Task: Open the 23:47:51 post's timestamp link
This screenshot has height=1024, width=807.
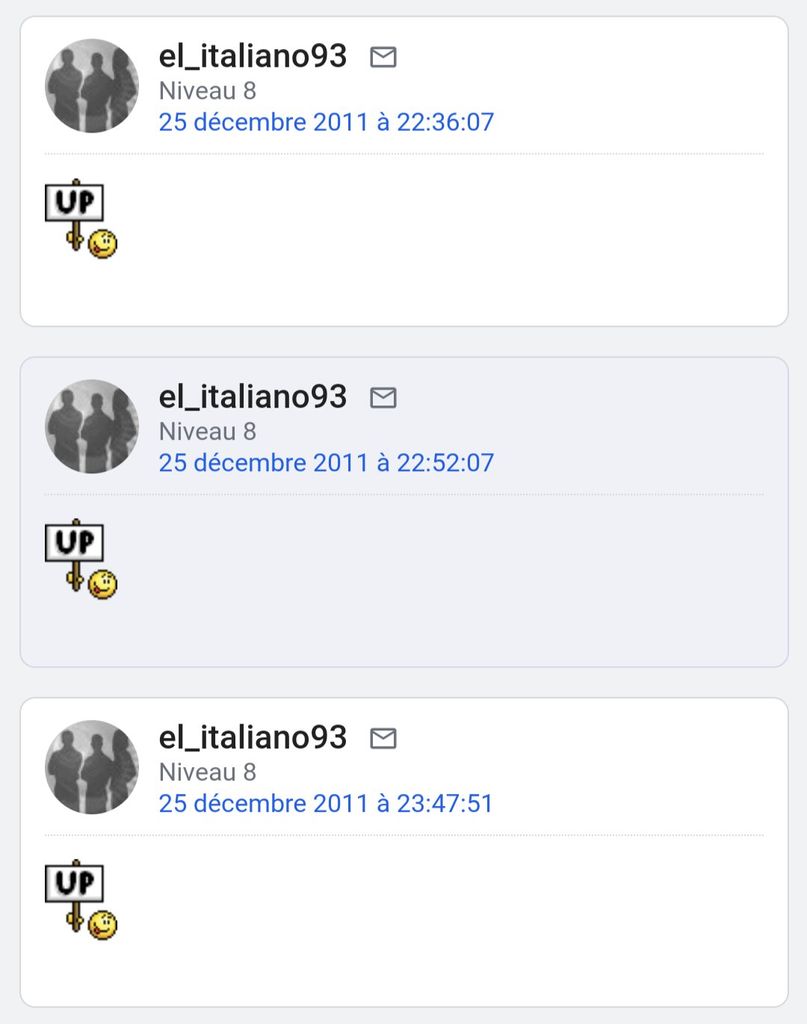Action: point(326,804)
